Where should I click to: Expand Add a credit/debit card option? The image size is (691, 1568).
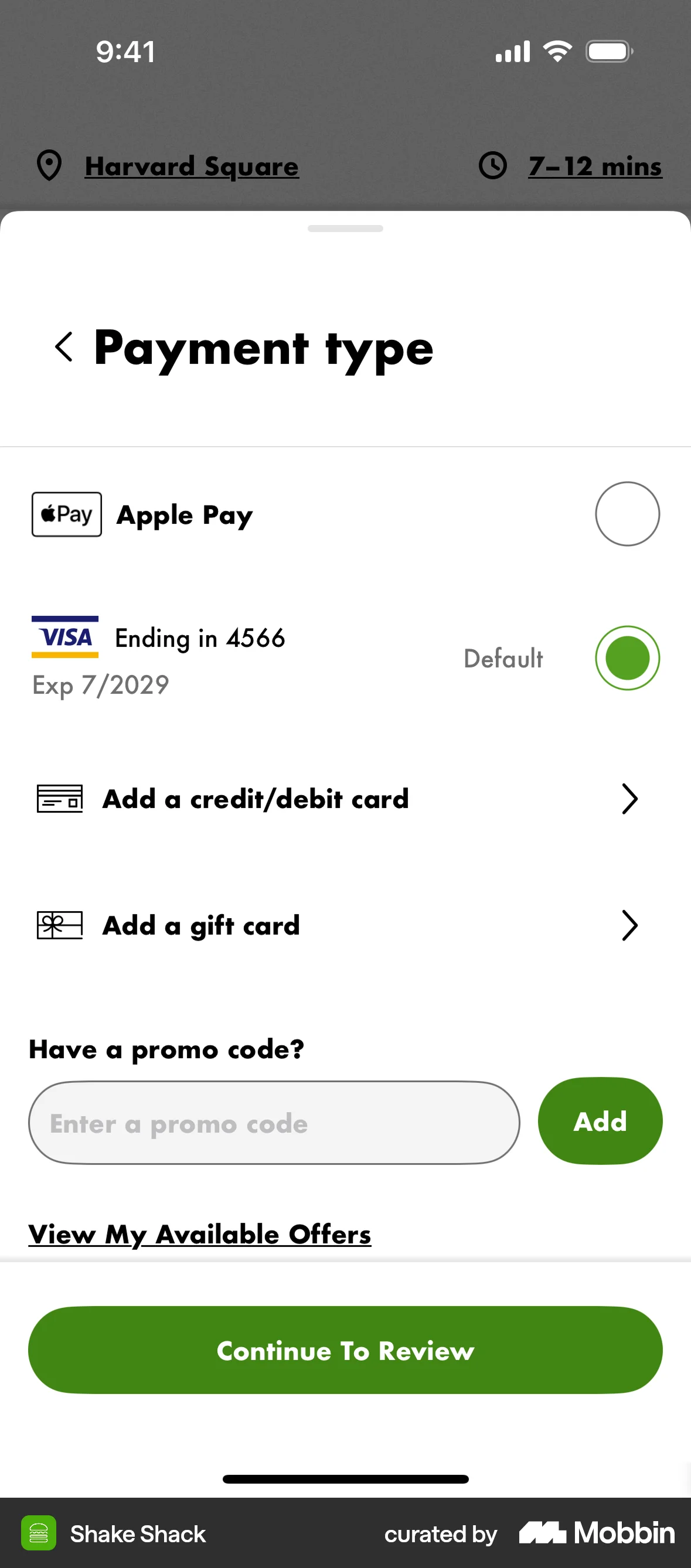[x=629, y=799]
